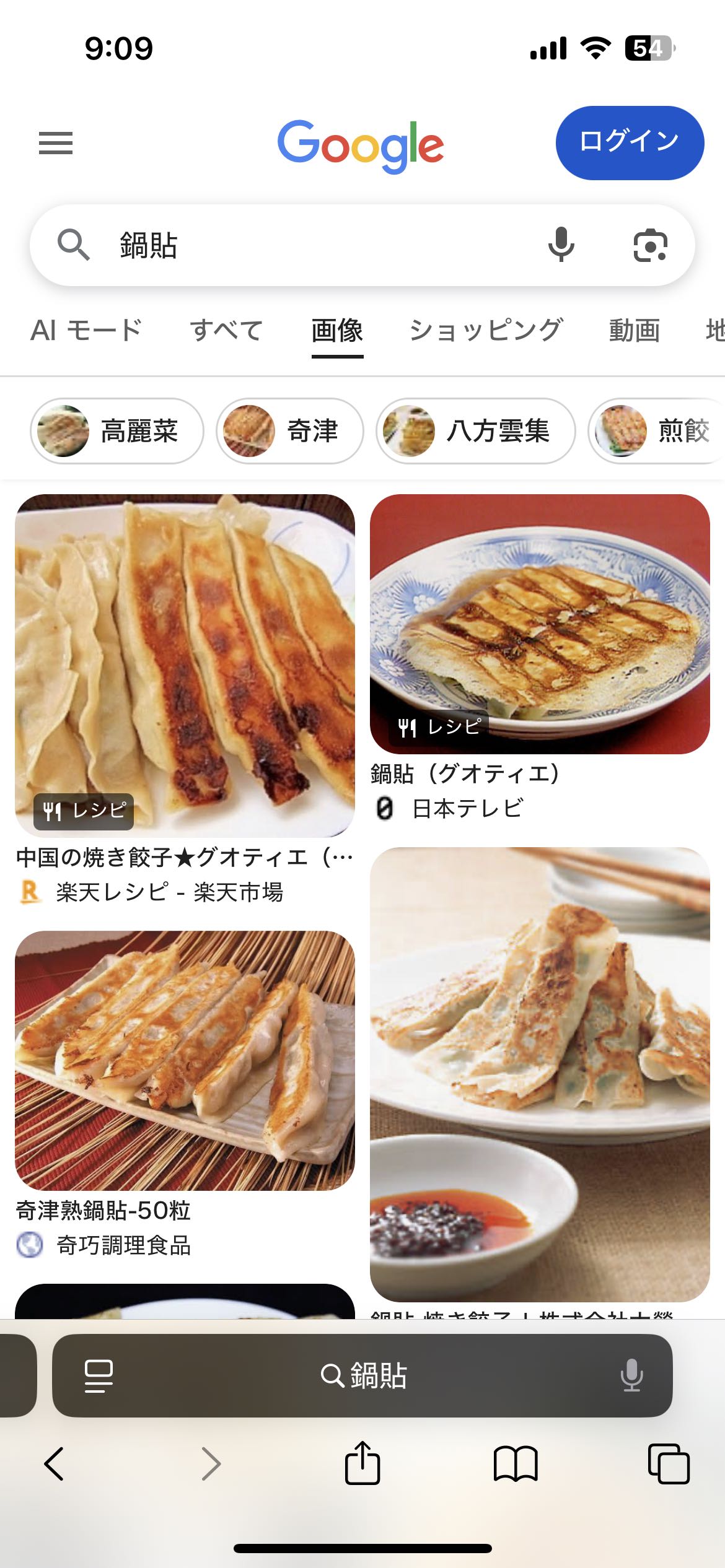Tap the ログイン sign-in button
The height and width of the screenshot is (1568, 725).
click(x=629, y=142)
